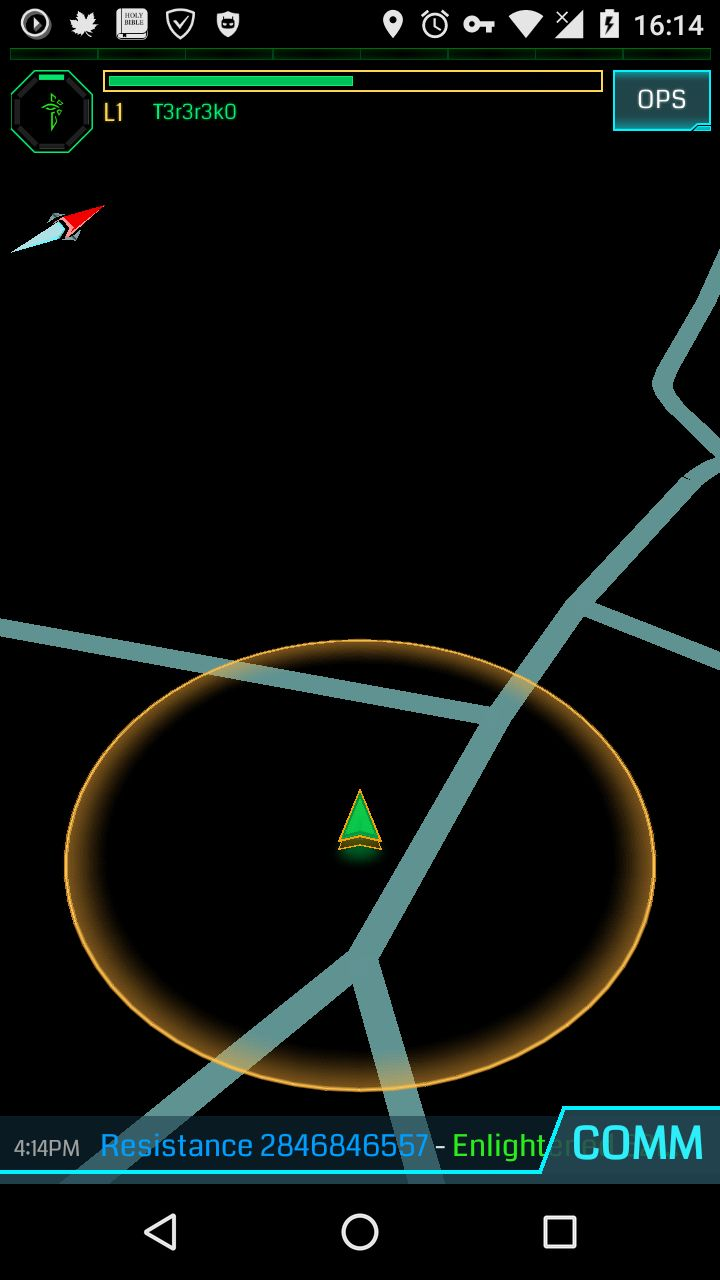Screen dimensions: 720x1280
Task: Open the Enlightened agent profile badge
Action: coord(51,111)
